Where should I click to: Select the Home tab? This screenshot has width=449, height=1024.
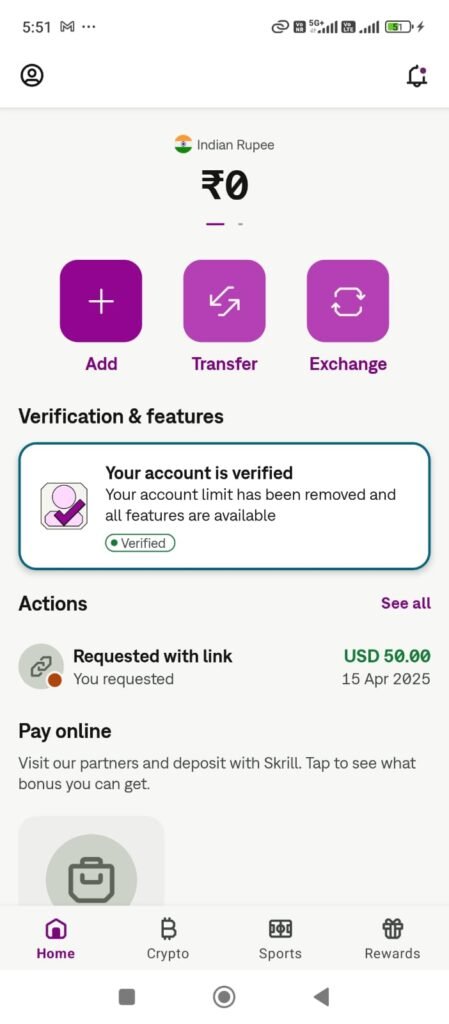(x=55, y=939)
